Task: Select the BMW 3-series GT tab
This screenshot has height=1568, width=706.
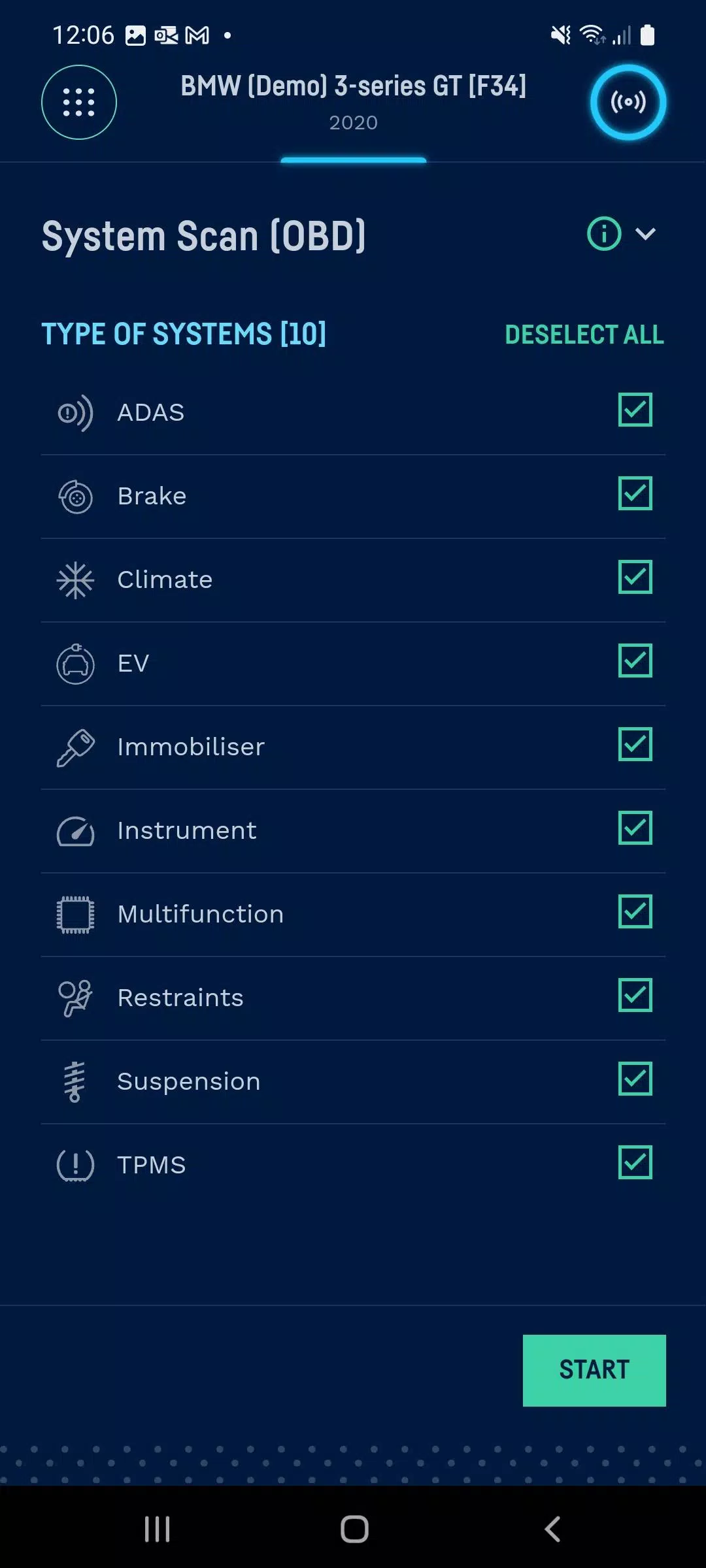Action: [353, 86]
